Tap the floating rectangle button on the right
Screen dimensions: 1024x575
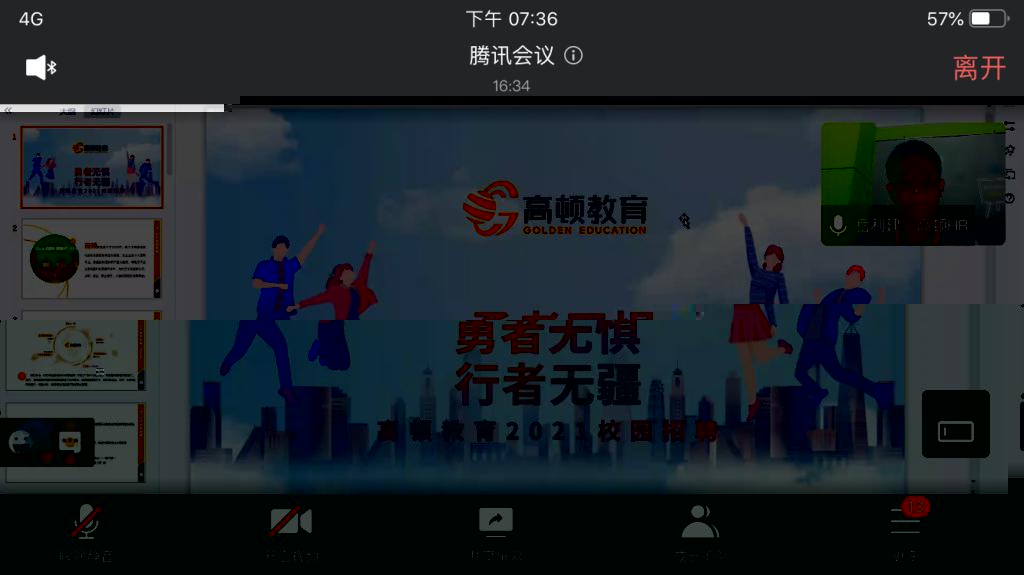pos(955,425)
